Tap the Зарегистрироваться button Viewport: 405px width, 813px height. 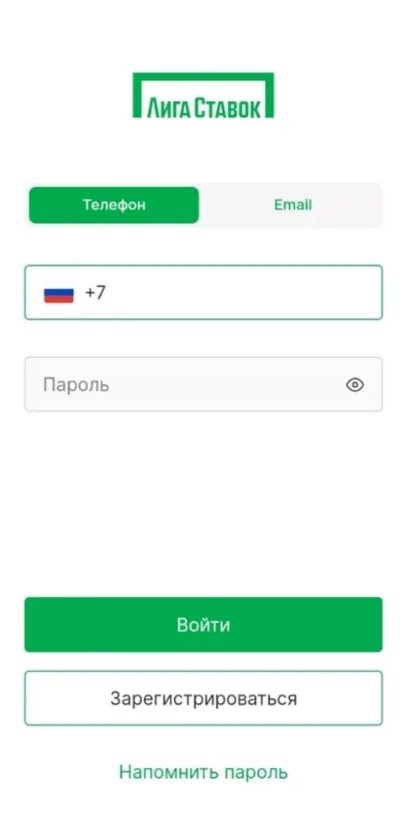[203, 698]
